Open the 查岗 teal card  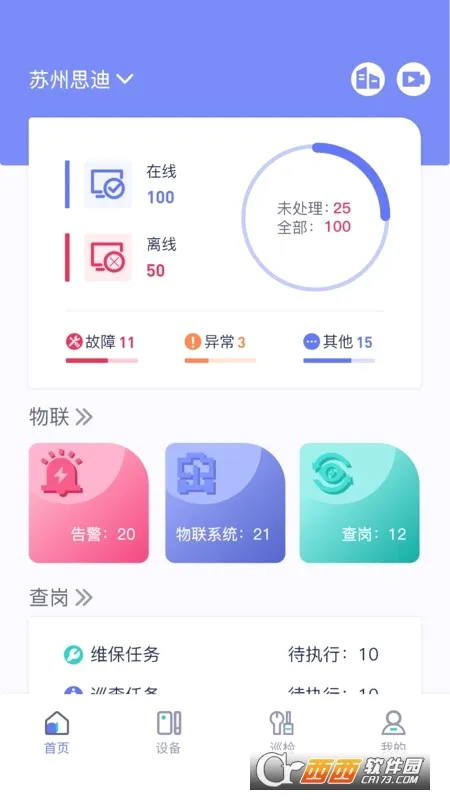pos(360,503)
